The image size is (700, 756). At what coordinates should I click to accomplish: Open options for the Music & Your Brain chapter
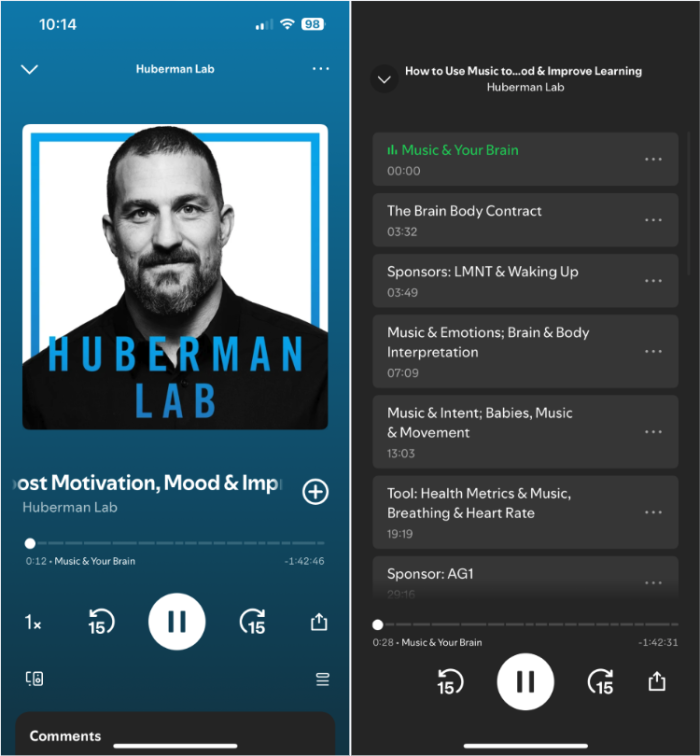pyautogui.click(x=653, y=159)
